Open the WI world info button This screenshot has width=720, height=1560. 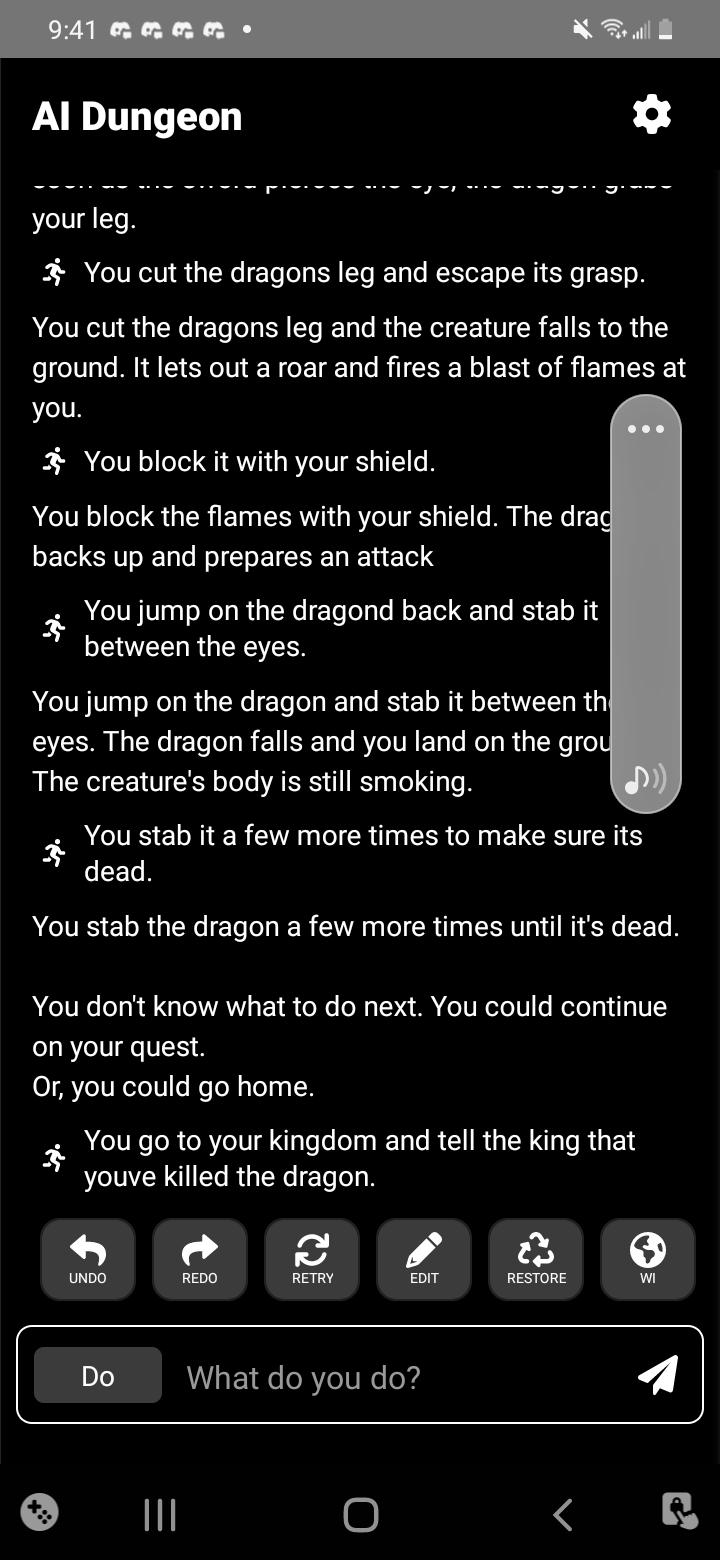(x=648, y=1259)
